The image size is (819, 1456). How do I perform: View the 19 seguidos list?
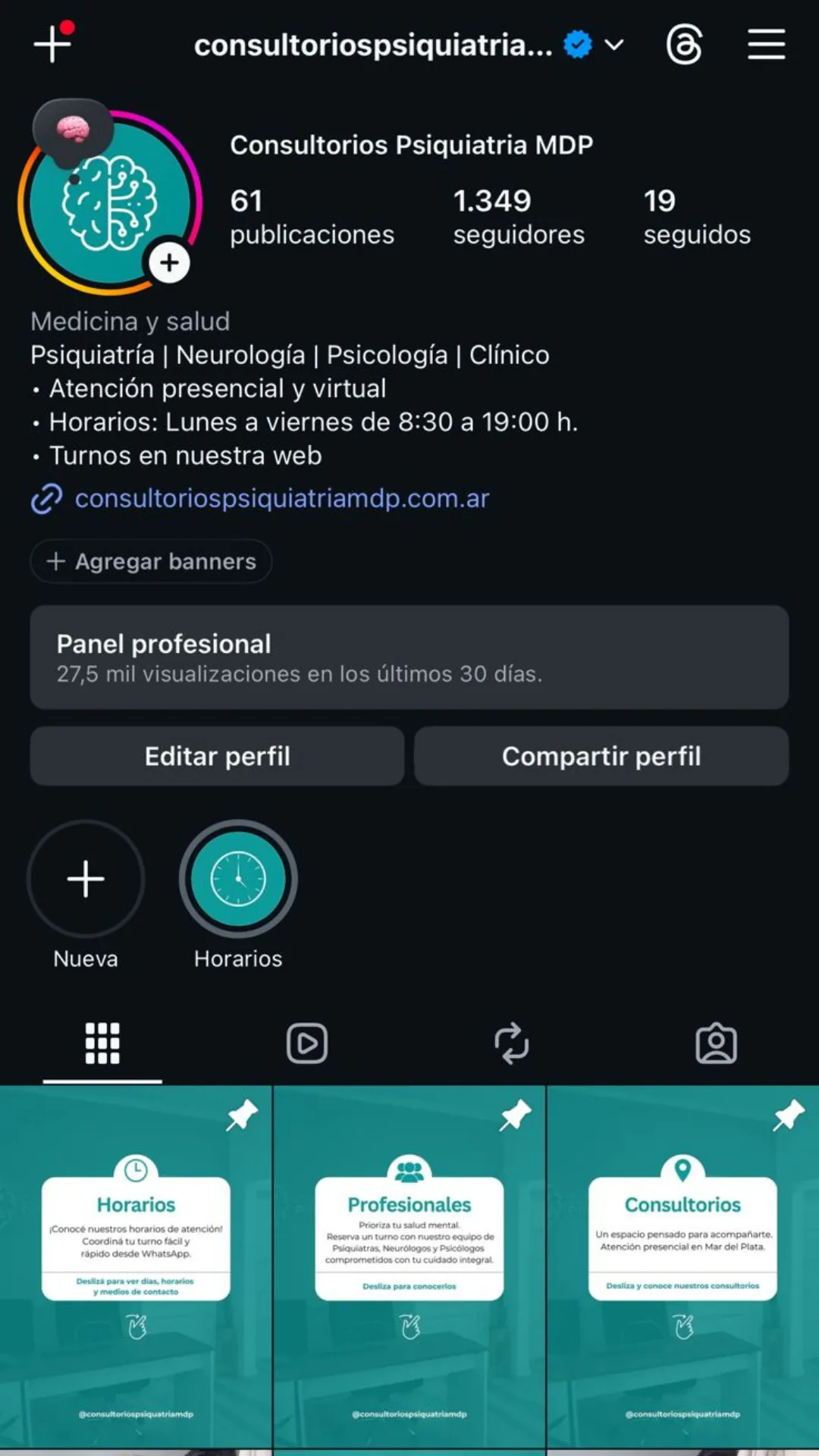[x=697, y=217]
